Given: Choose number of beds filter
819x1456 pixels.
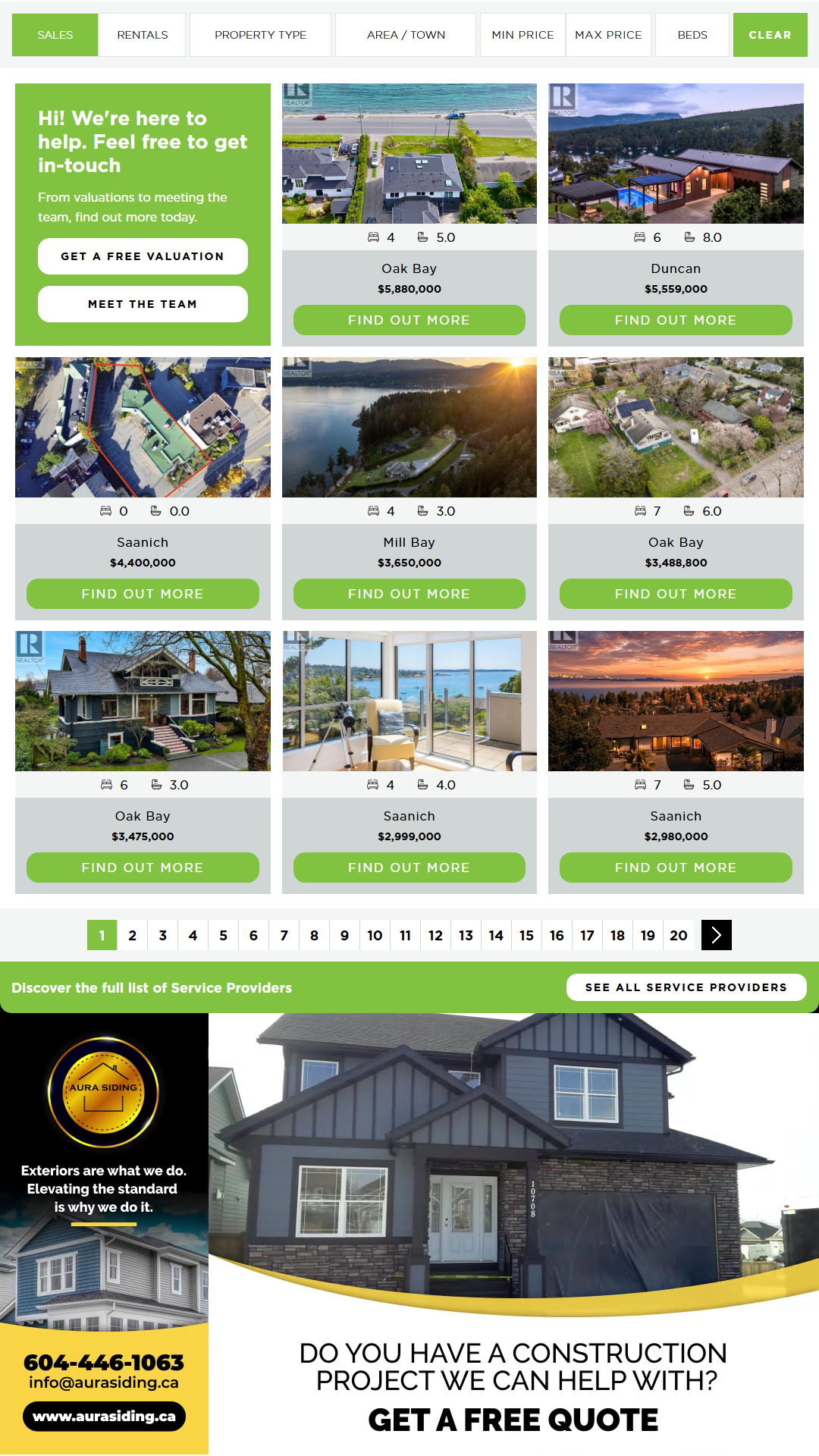Looking at the screenshot, I should click(x=692, y=35).
